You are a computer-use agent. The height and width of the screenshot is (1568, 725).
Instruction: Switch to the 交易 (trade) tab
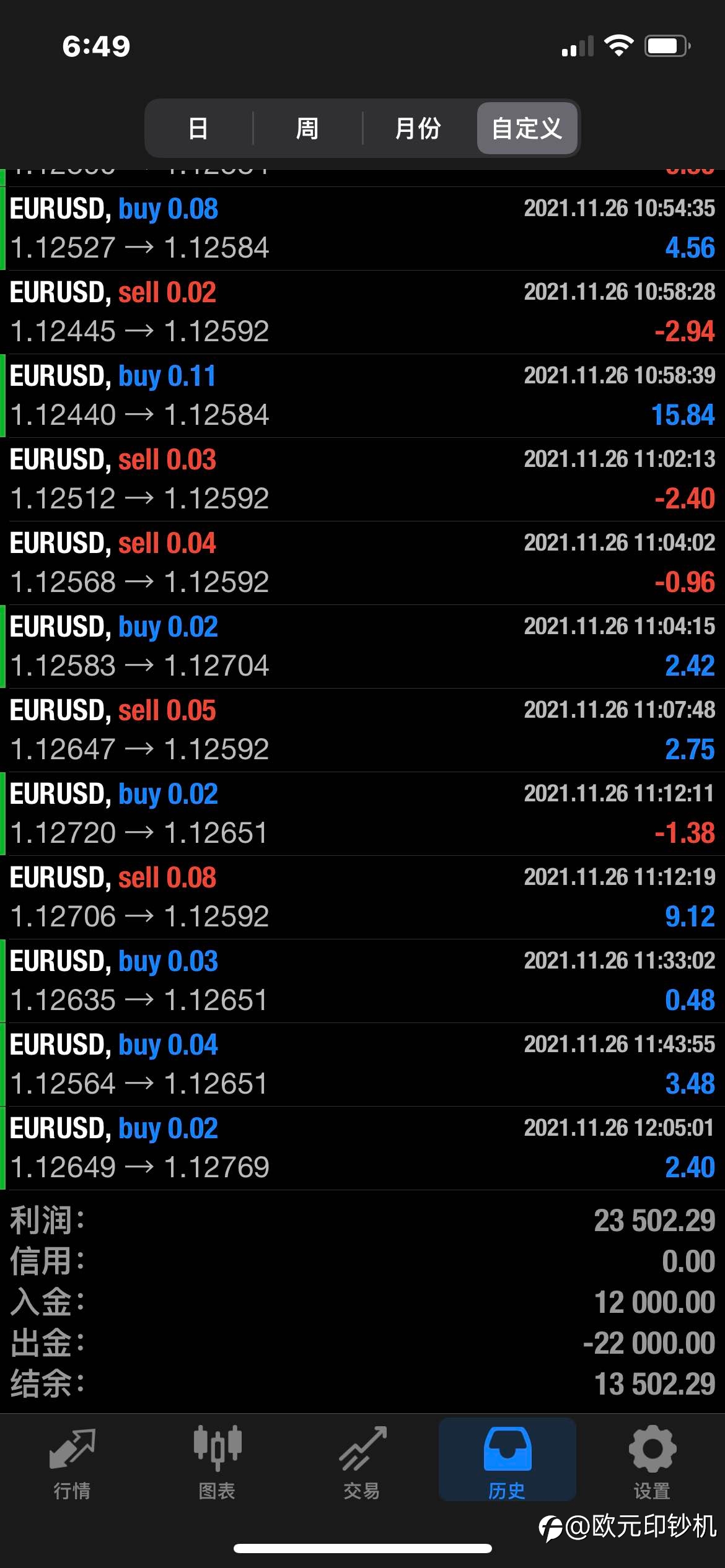[362, 1463]
